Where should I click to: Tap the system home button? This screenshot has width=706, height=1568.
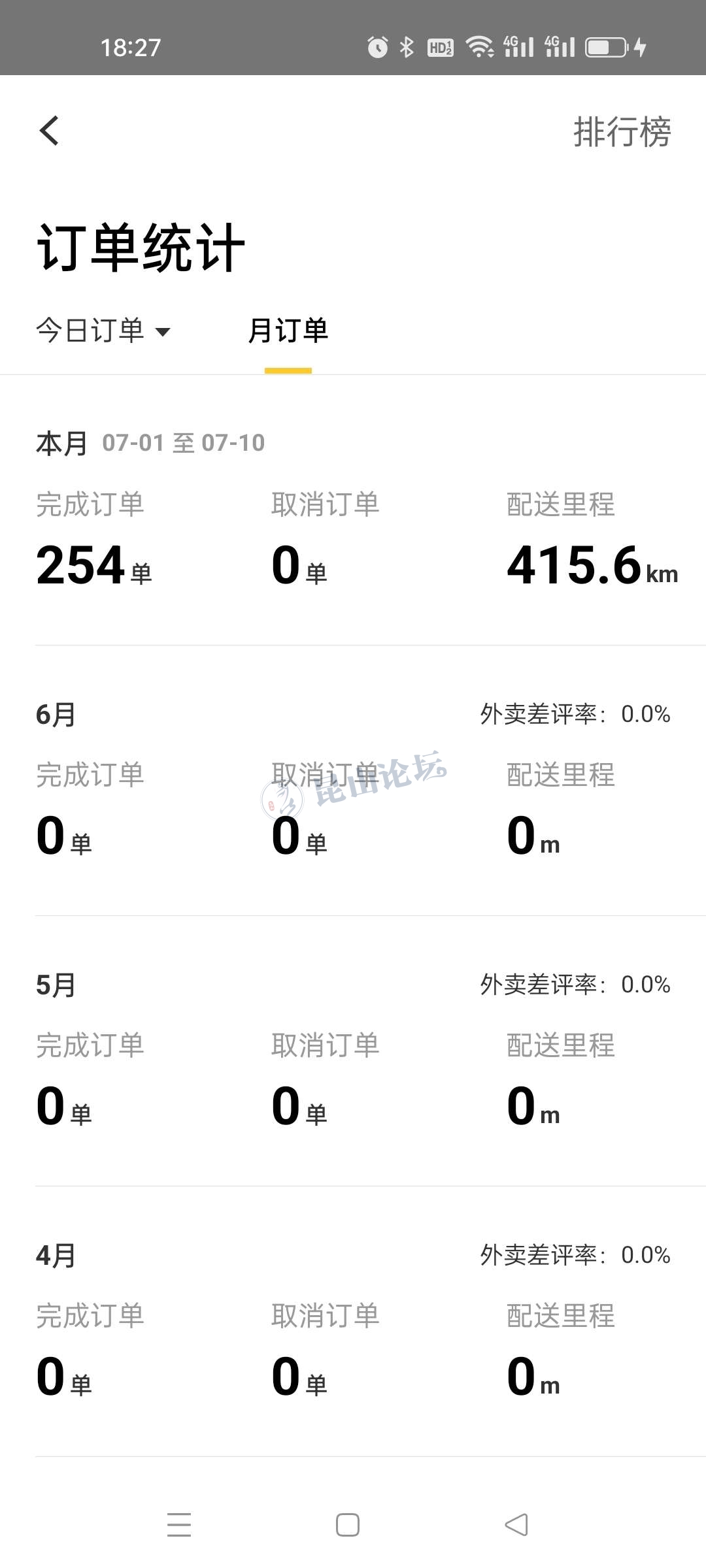347,1525
